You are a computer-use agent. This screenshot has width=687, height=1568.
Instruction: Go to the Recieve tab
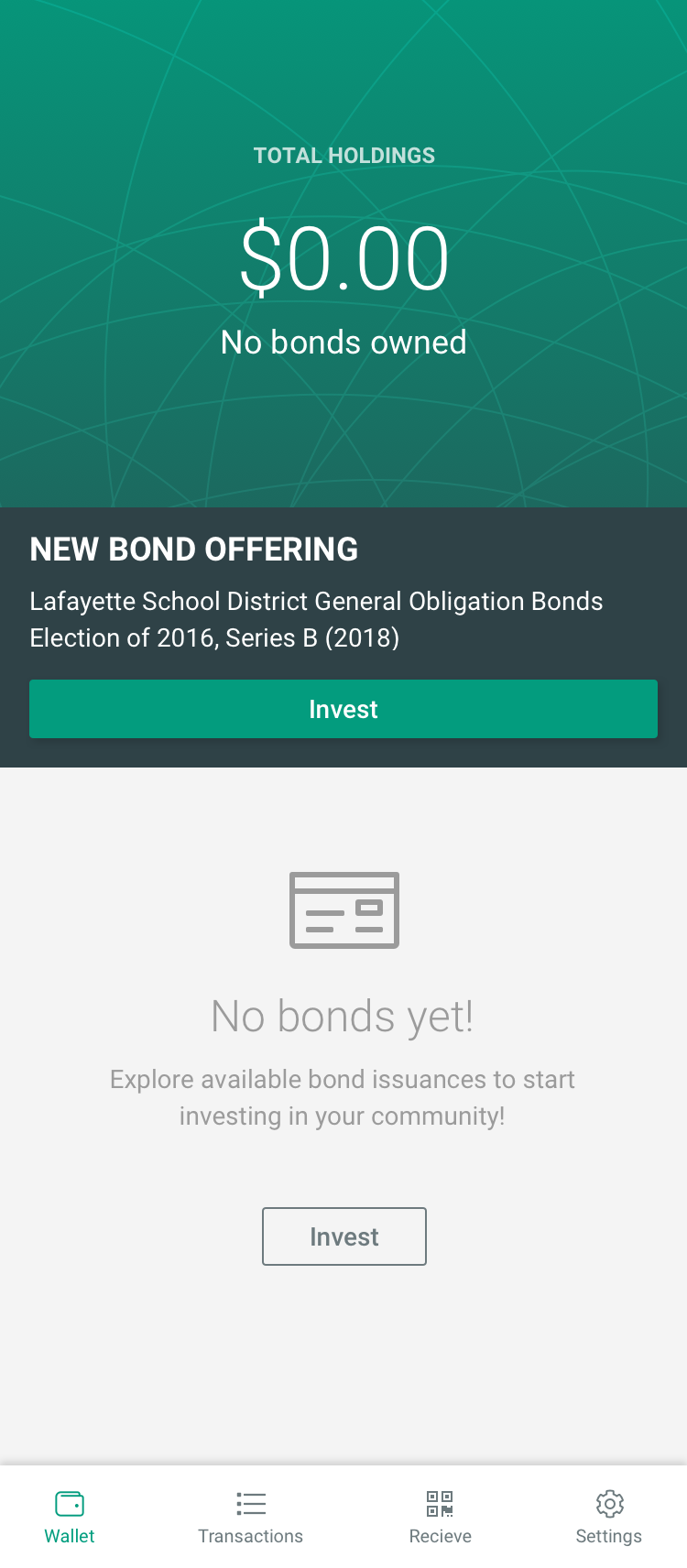point(440,1518)
